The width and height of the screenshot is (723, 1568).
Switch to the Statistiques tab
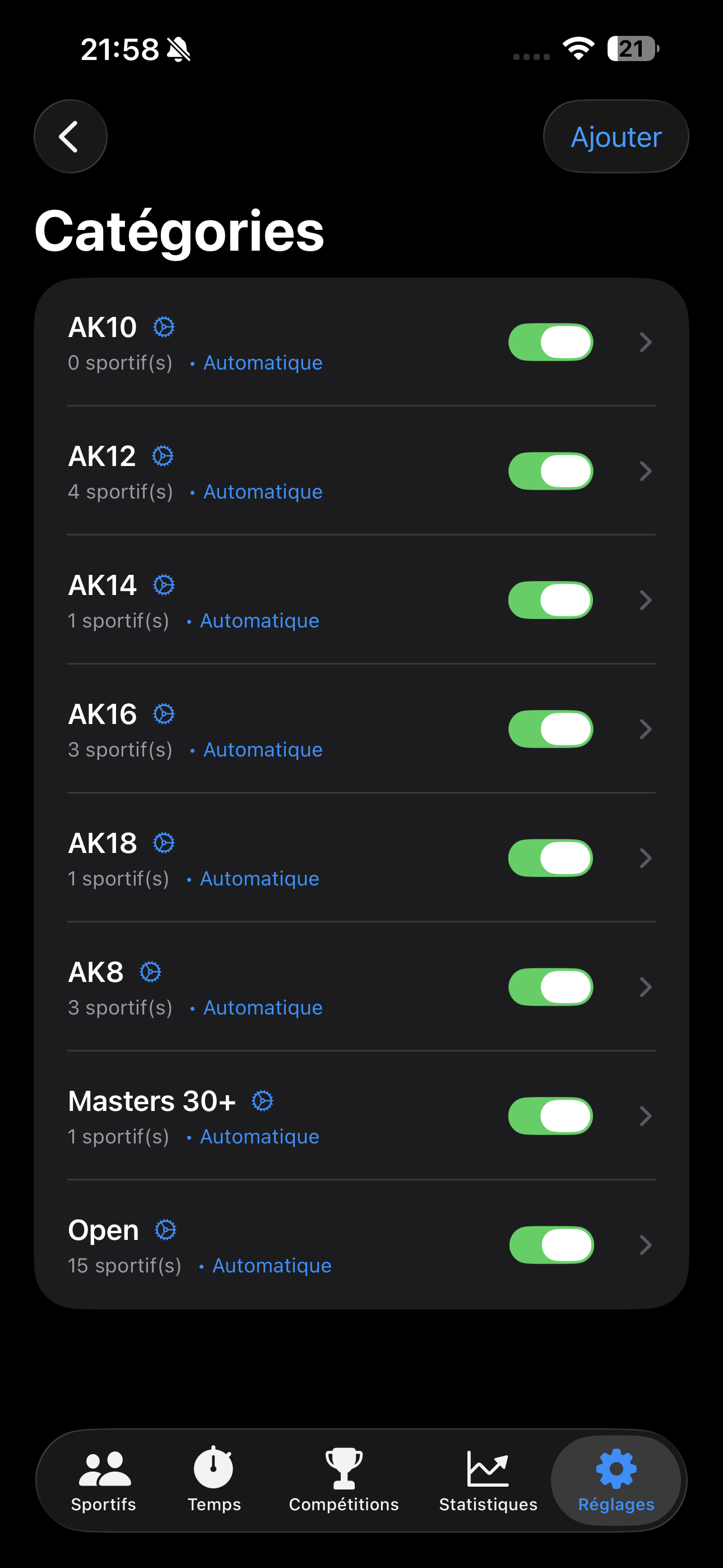(488, 1481)
